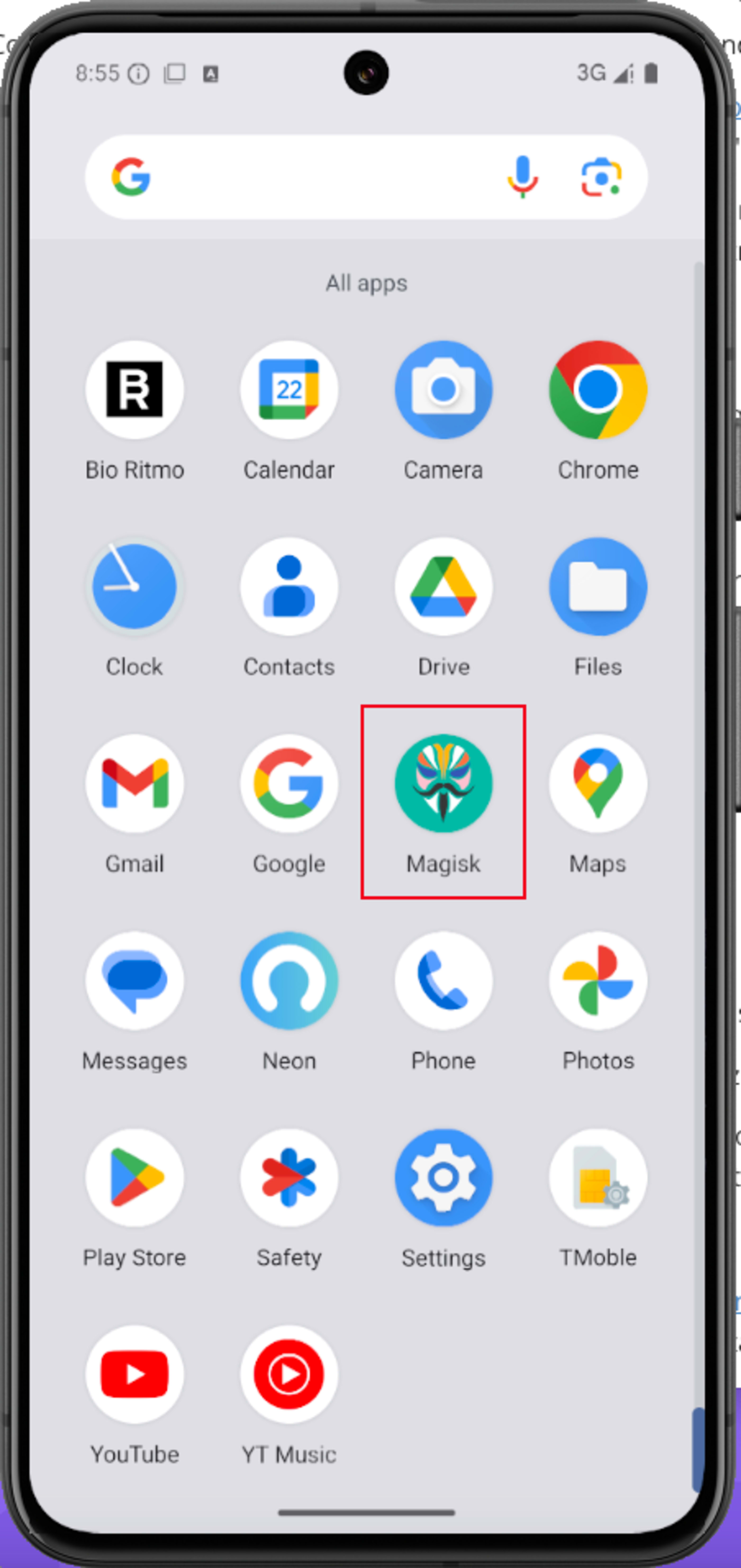Start voice search with the microphone
This screenshot has height=1568, width=741.
tap(522, 177)
